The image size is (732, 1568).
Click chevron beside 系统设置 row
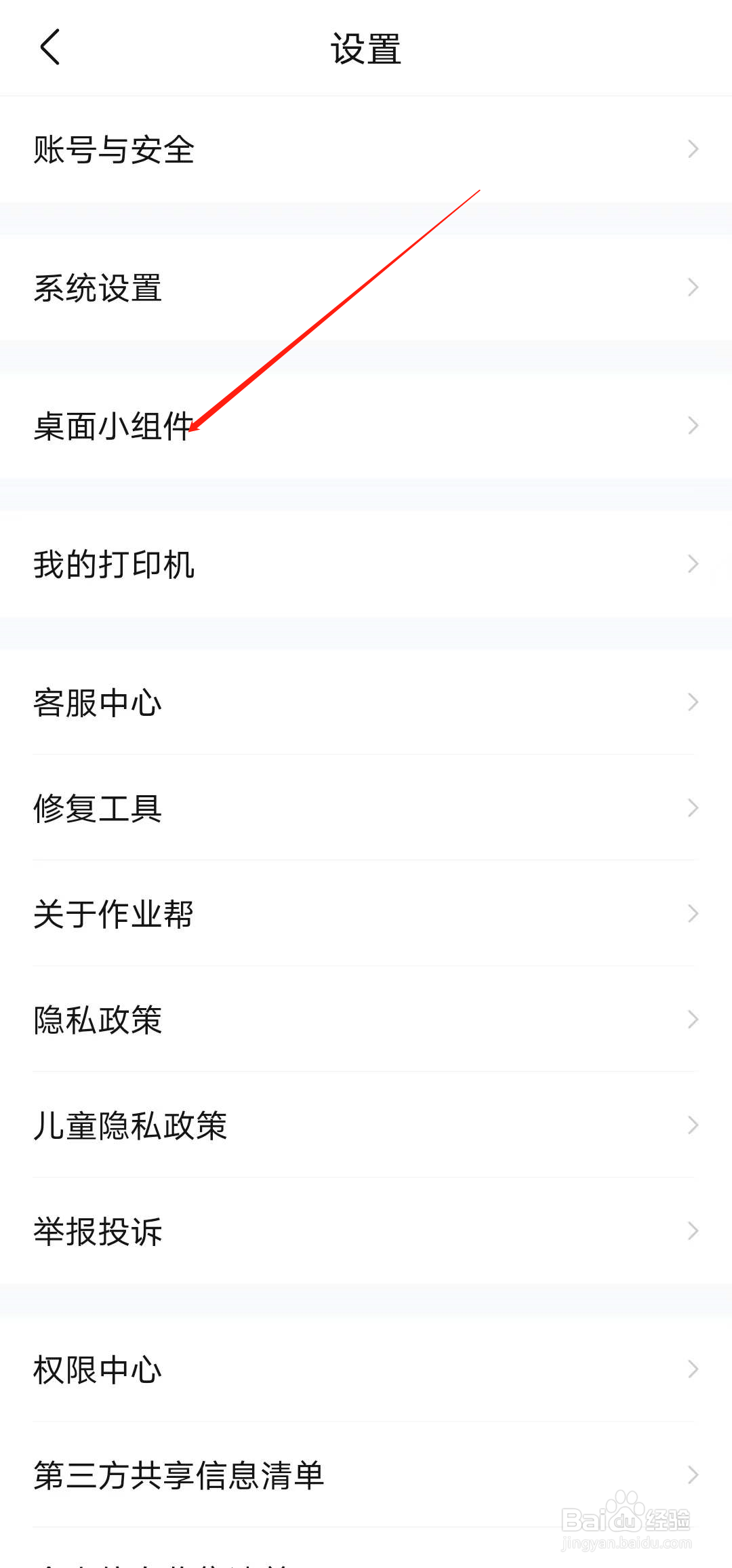691,287
